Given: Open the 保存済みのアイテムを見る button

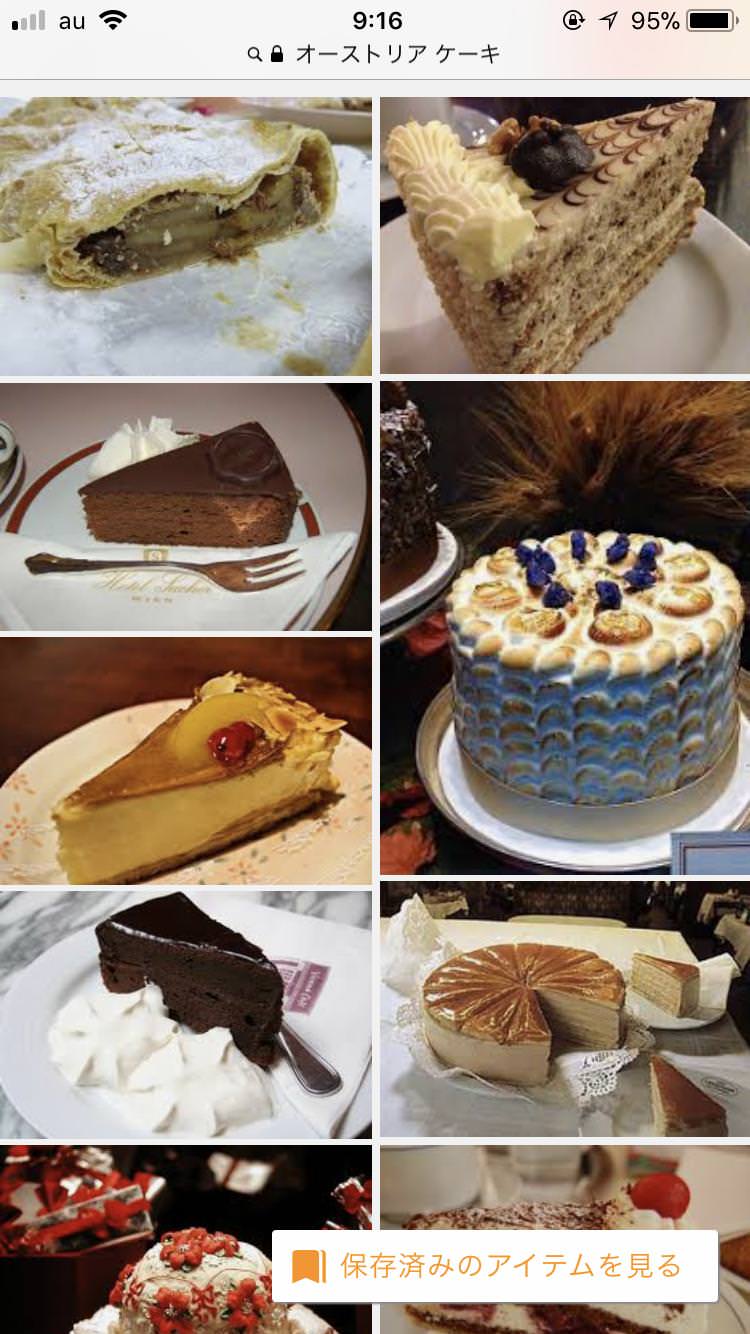Looking at the screenshot, I should click(495, 1266).
